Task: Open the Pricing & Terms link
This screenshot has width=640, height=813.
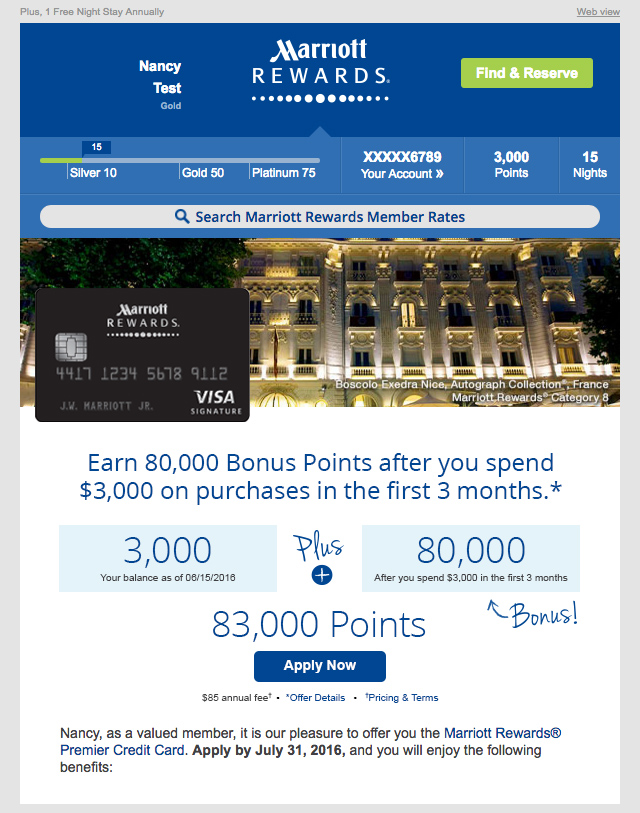Action: 402,698
